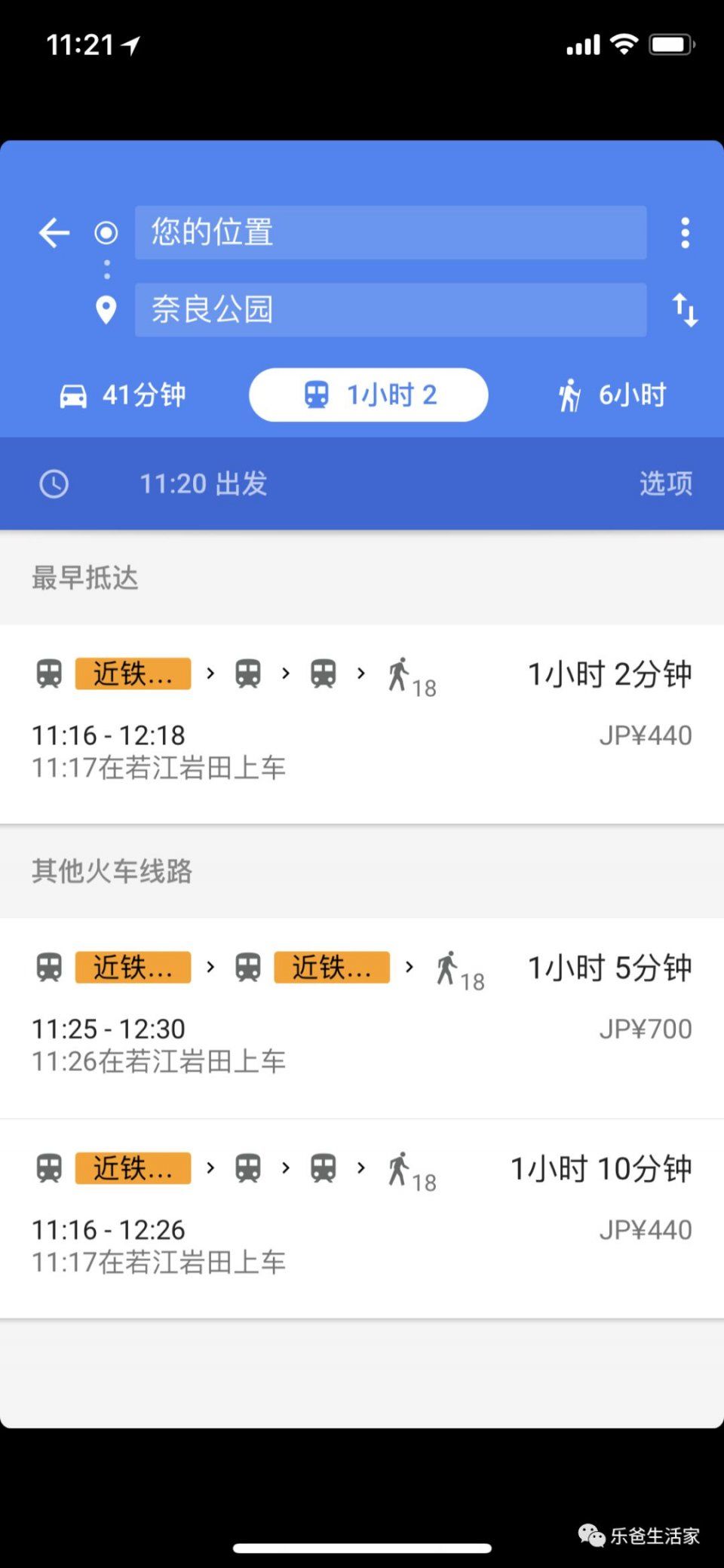Image resolution: width=724 pixels, height=1568 pixels.
Task: Open the 1小时 5分钟 route costing JP¥700
Action: (x=362, y=1018)
